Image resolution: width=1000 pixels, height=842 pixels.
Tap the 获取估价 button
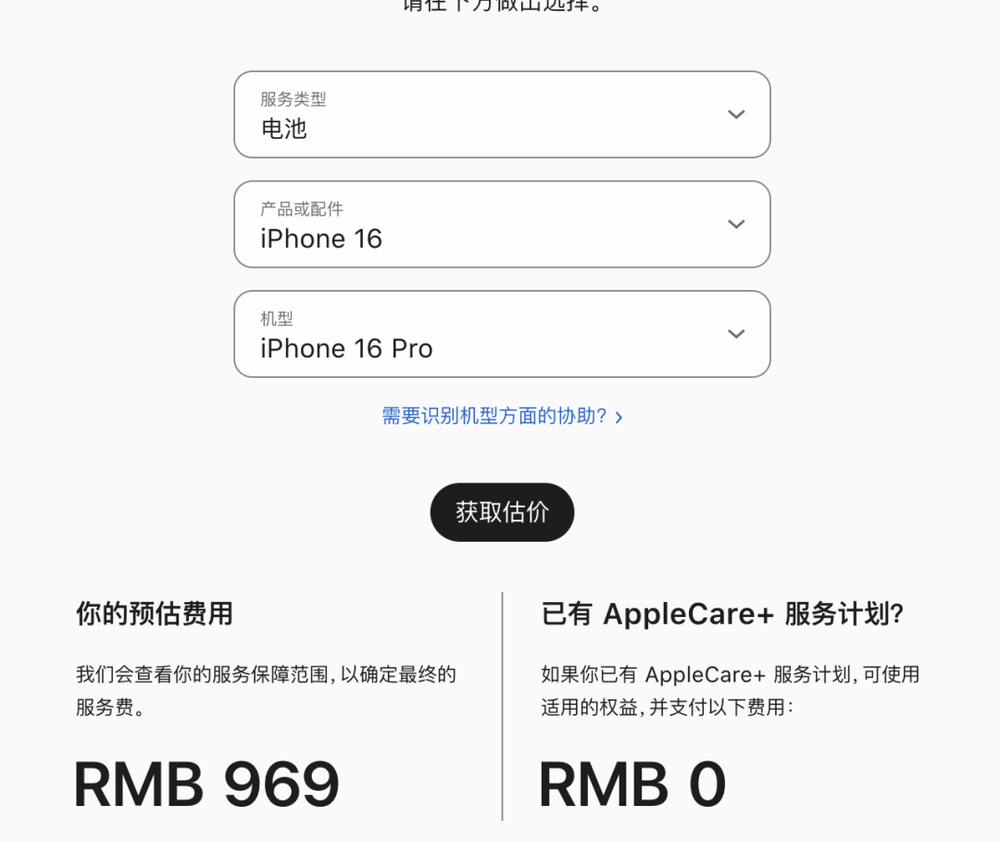(x=502, y=512)
